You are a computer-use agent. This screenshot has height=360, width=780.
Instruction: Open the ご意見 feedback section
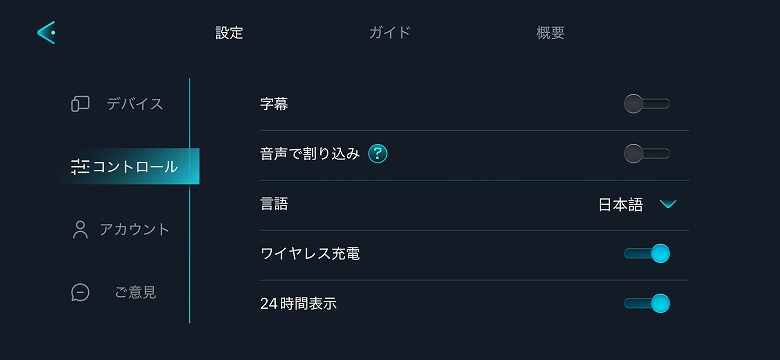tap(114, 292)
